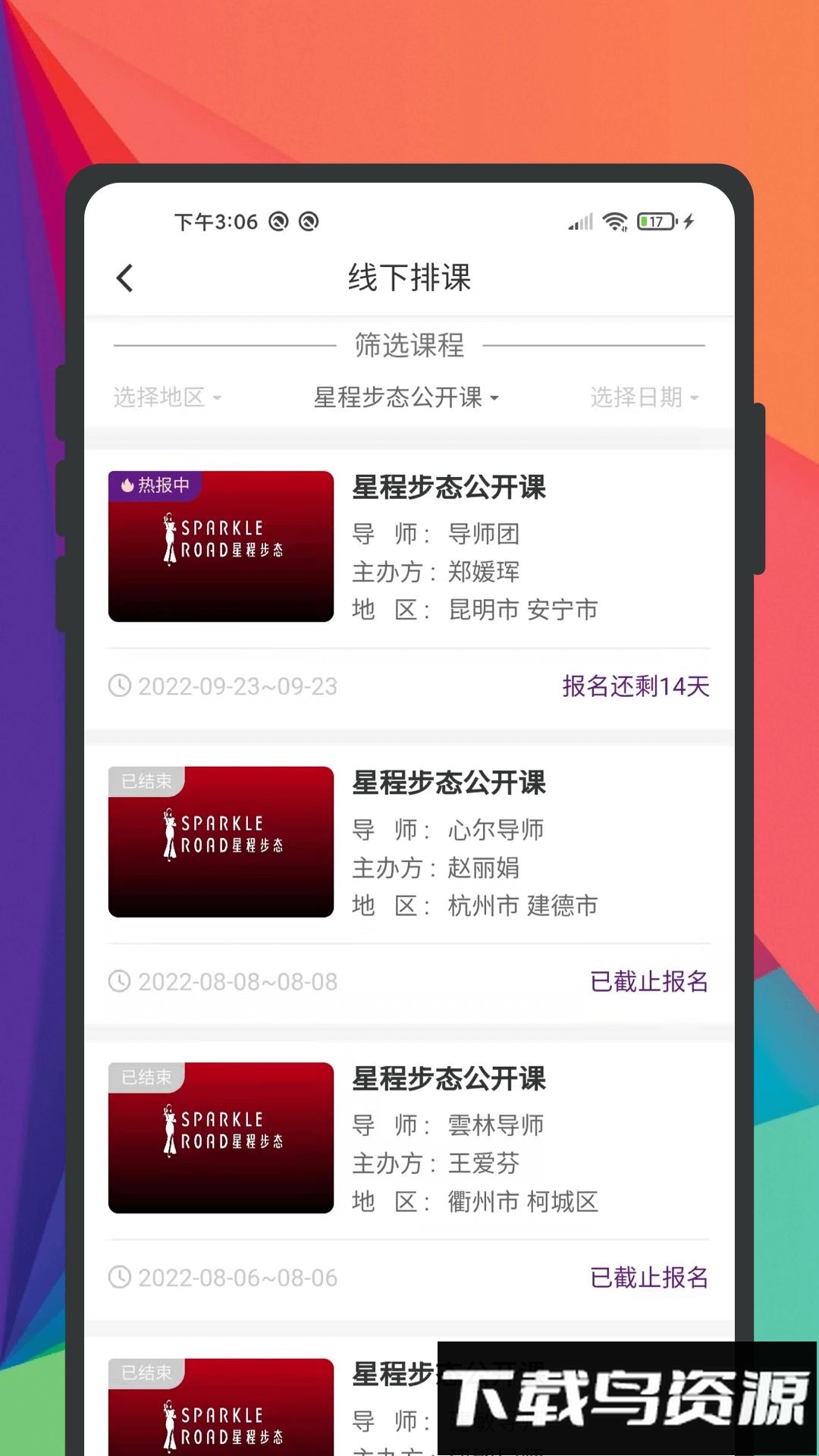Toggle the 热报中 status badge
Viewport: 819px width, 1456px height.
point(155,483)
